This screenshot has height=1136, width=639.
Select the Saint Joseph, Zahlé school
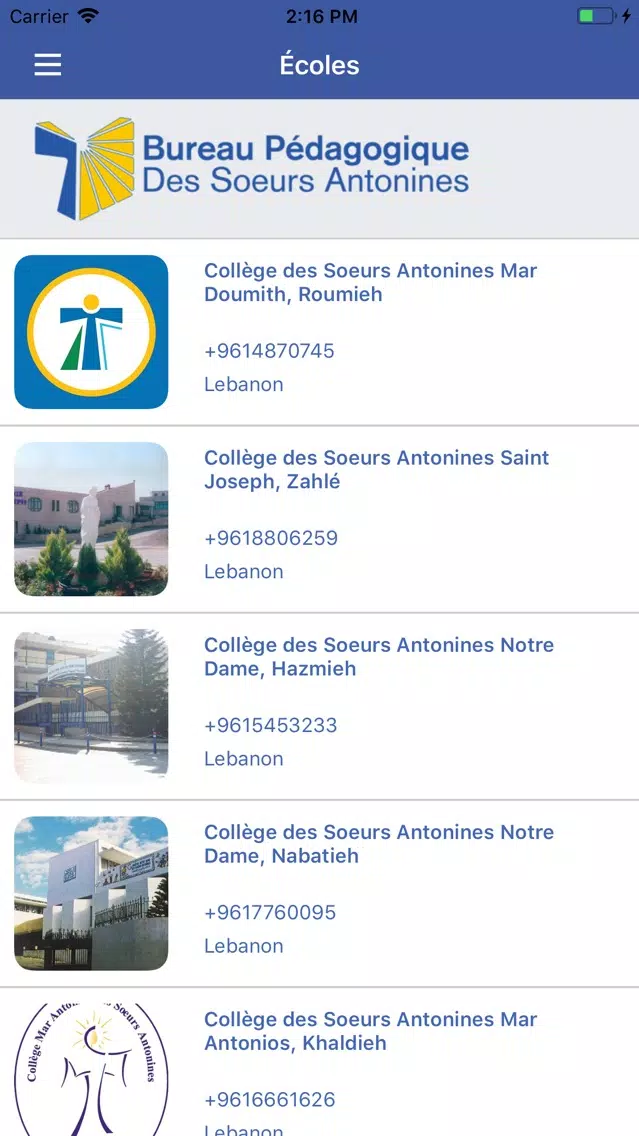pyautogui.click(x=320, y=519)
